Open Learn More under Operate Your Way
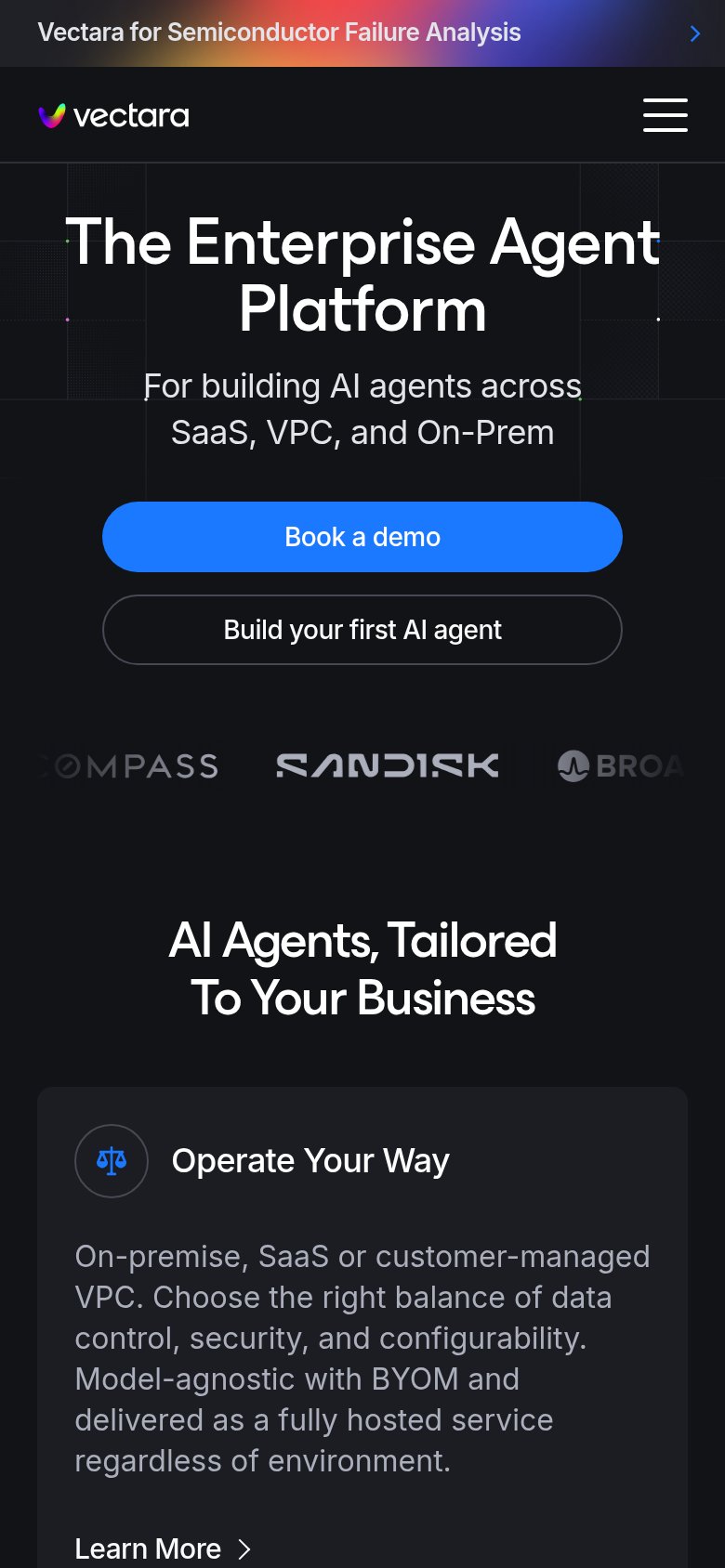This screenshot has width=725, height=1568. pos(163,1548)
